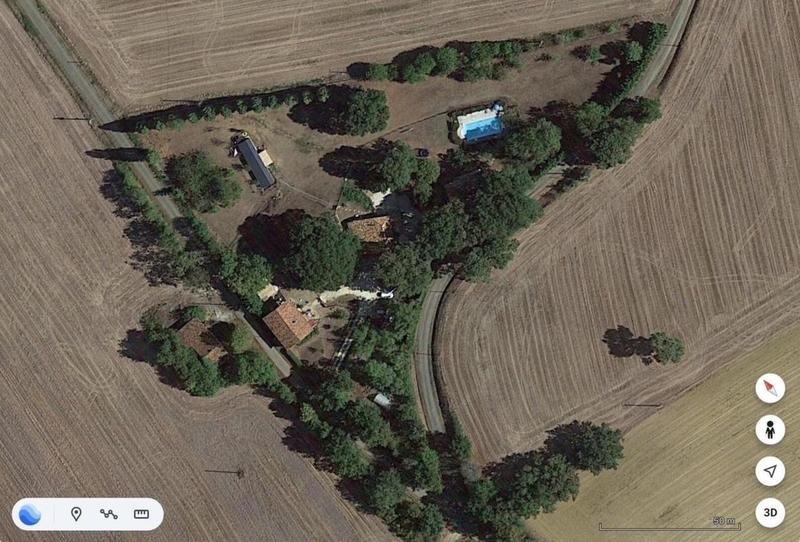
Task: Open the measure ruler tool
Action: [141, 514]
